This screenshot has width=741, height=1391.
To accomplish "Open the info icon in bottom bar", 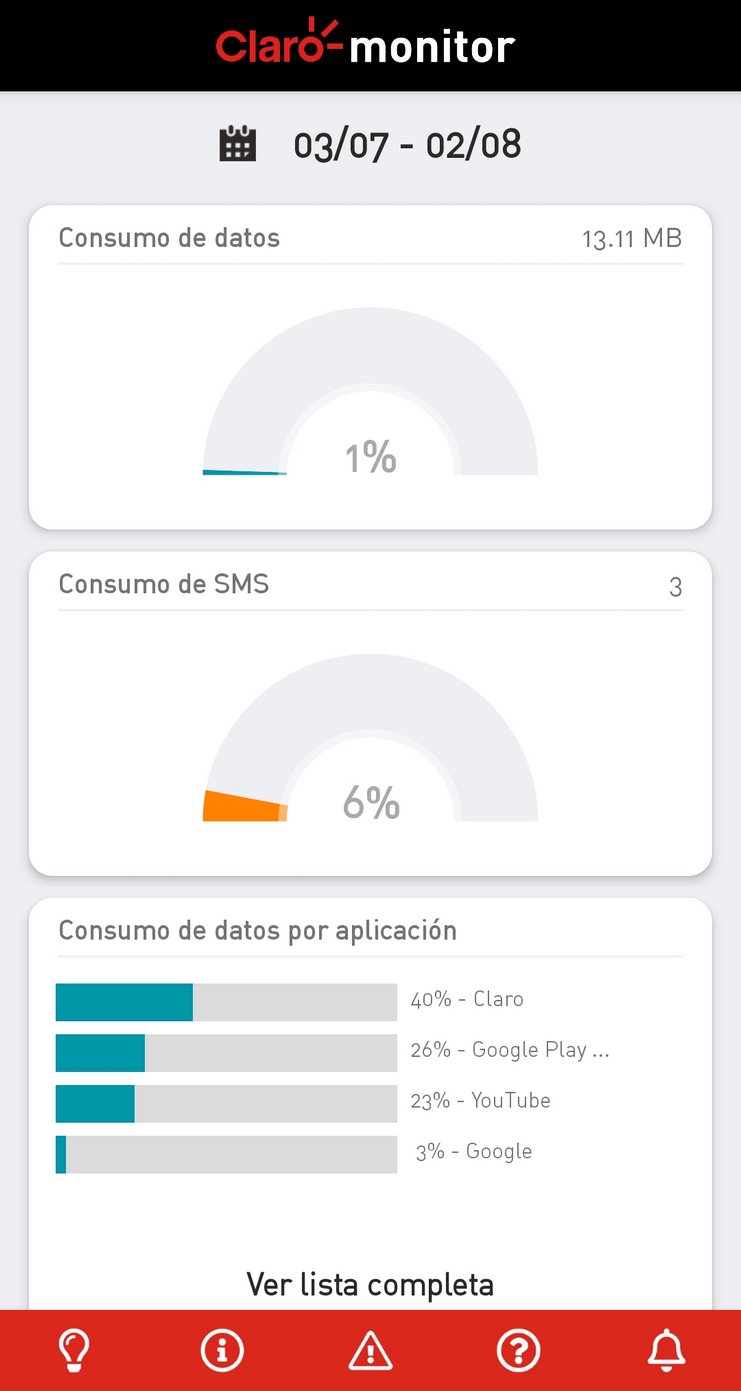I will (222, 1349).
